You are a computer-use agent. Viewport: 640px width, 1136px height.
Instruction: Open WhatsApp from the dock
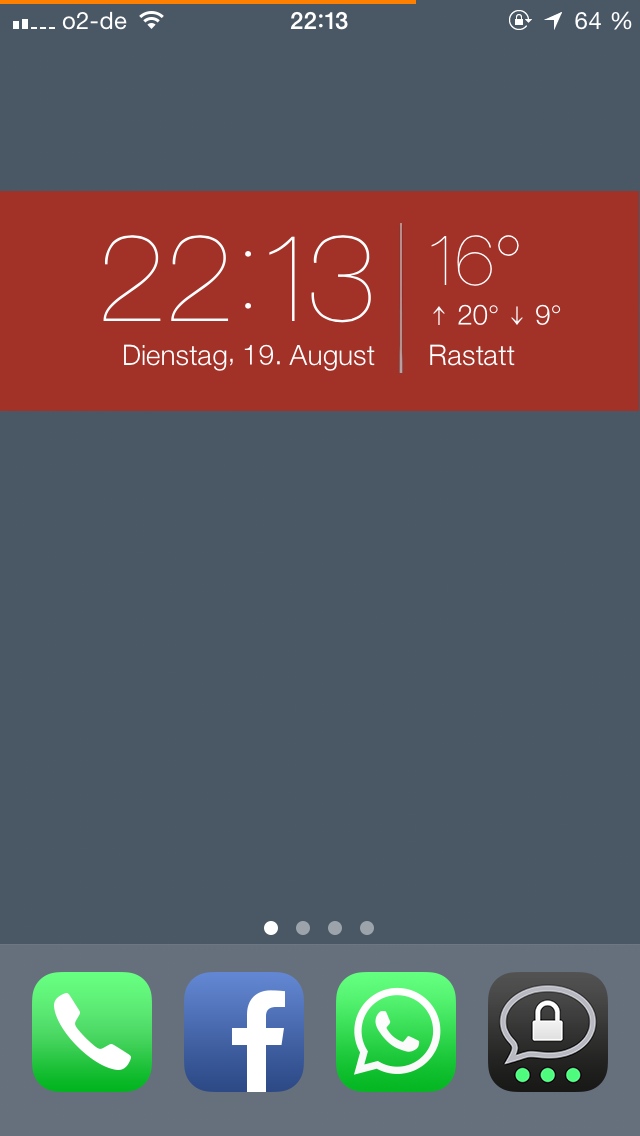point(396,1031)
